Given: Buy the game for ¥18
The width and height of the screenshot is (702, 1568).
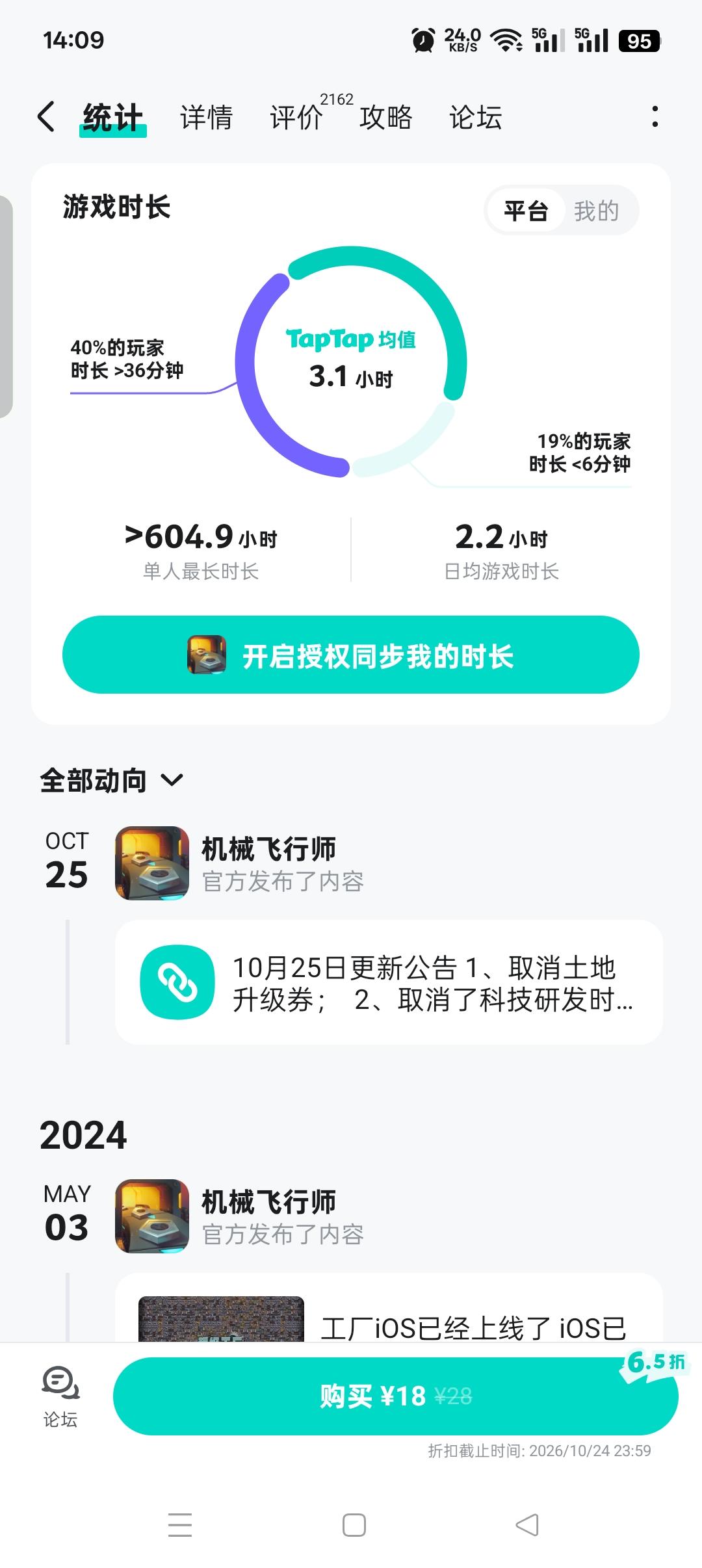Looking at the screenshot, I should coord(395,1396).
